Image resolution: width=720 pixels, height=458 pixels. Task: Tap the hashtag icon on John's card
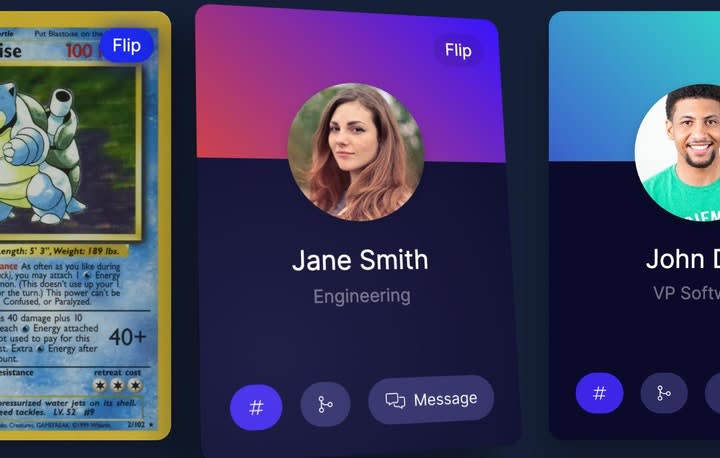(x=599, y=393)
